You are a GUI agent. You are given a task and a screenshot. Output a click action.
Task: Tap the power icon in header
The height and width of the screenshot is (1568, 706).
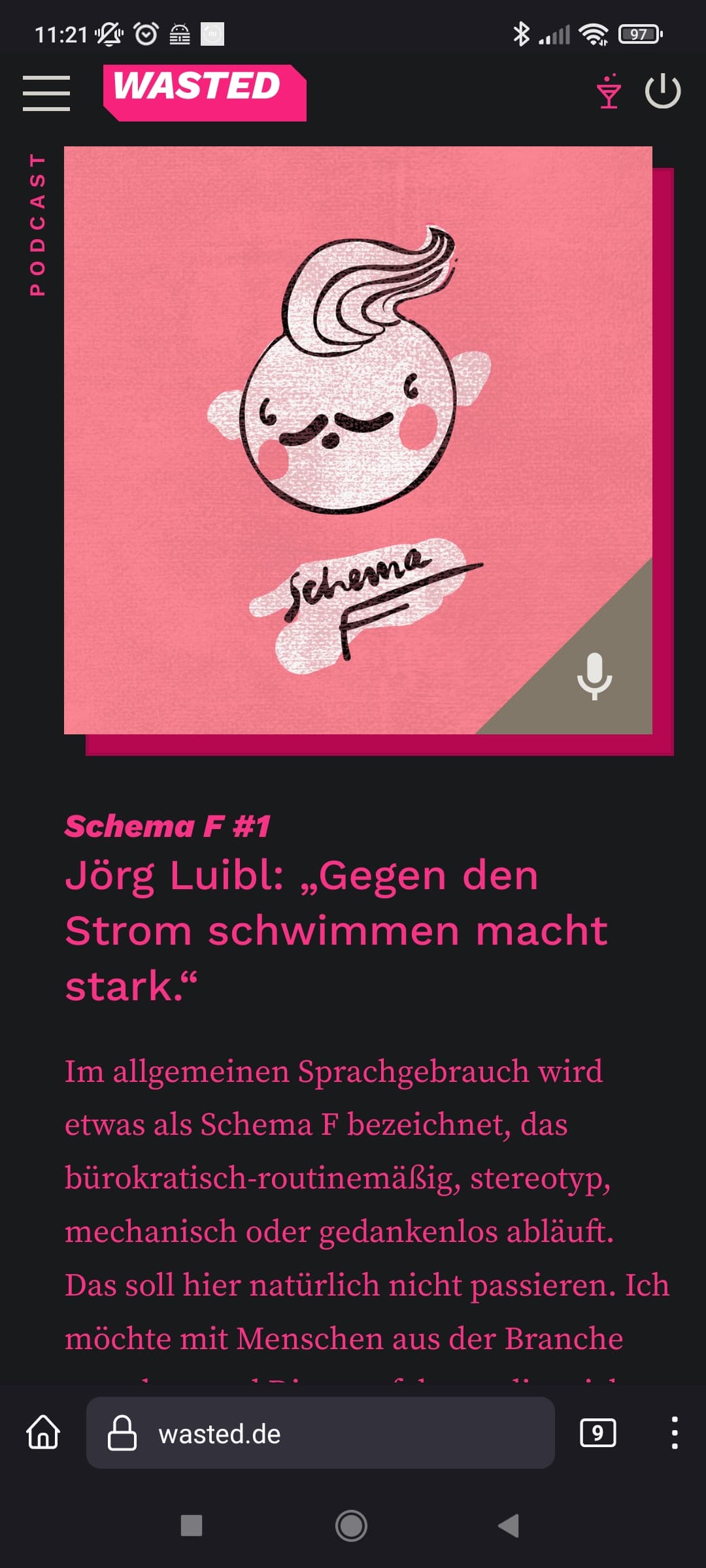click(662, 91)
